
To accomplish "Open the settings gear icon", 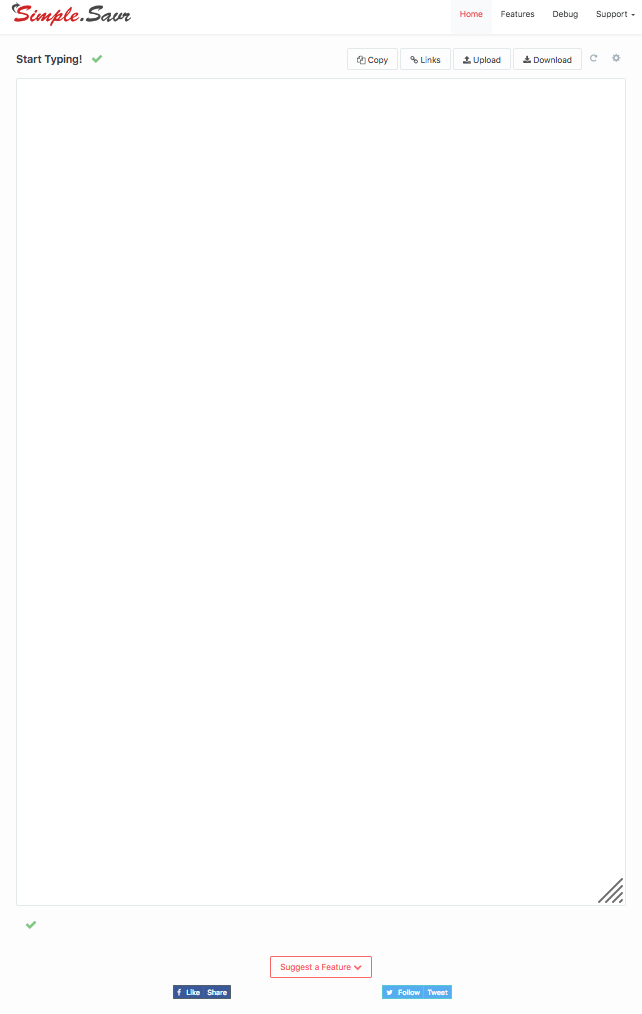I will [616, 59].
